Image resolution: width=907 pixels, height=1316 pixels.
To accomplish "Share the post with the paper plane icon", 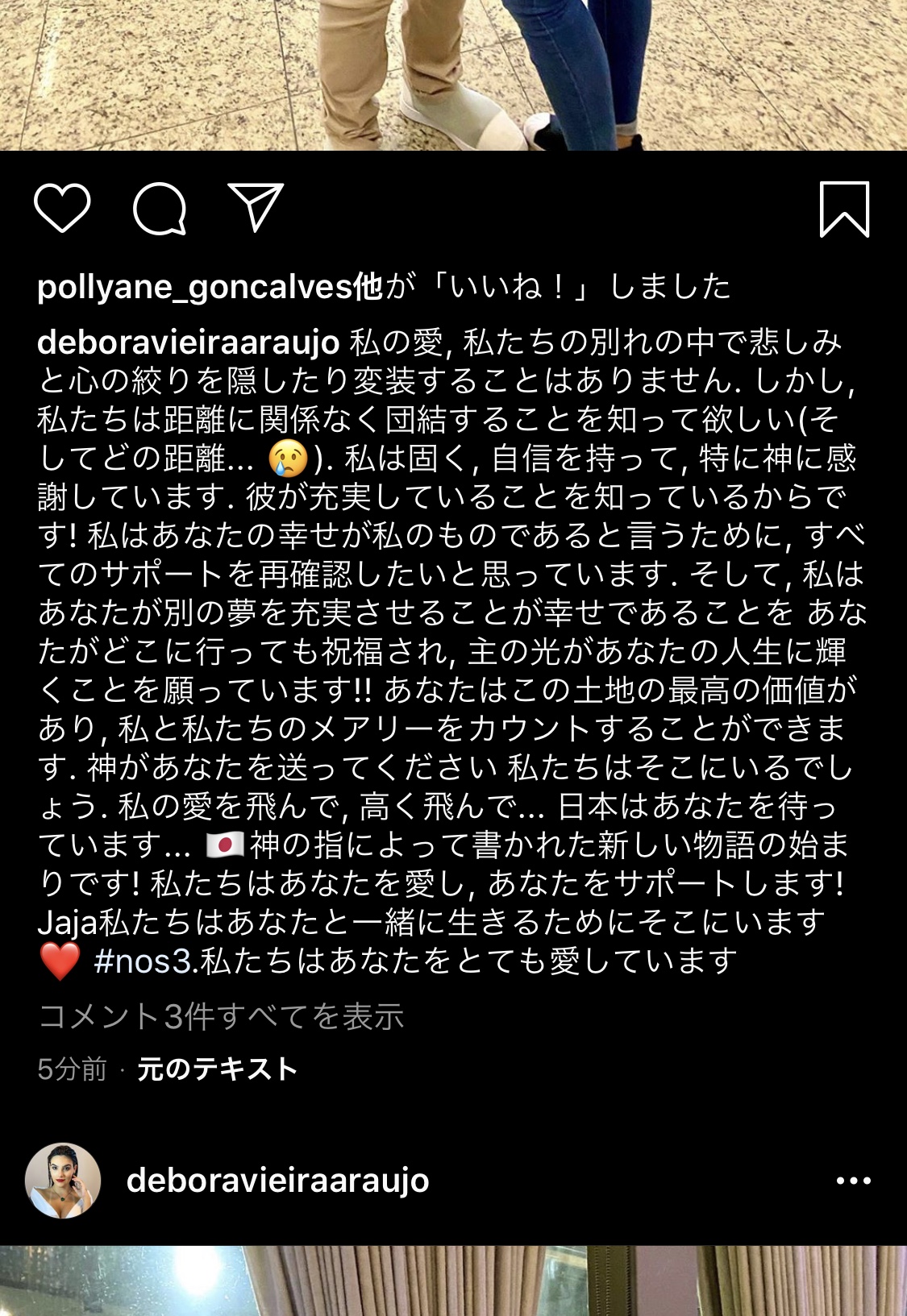I will [256, 207].
